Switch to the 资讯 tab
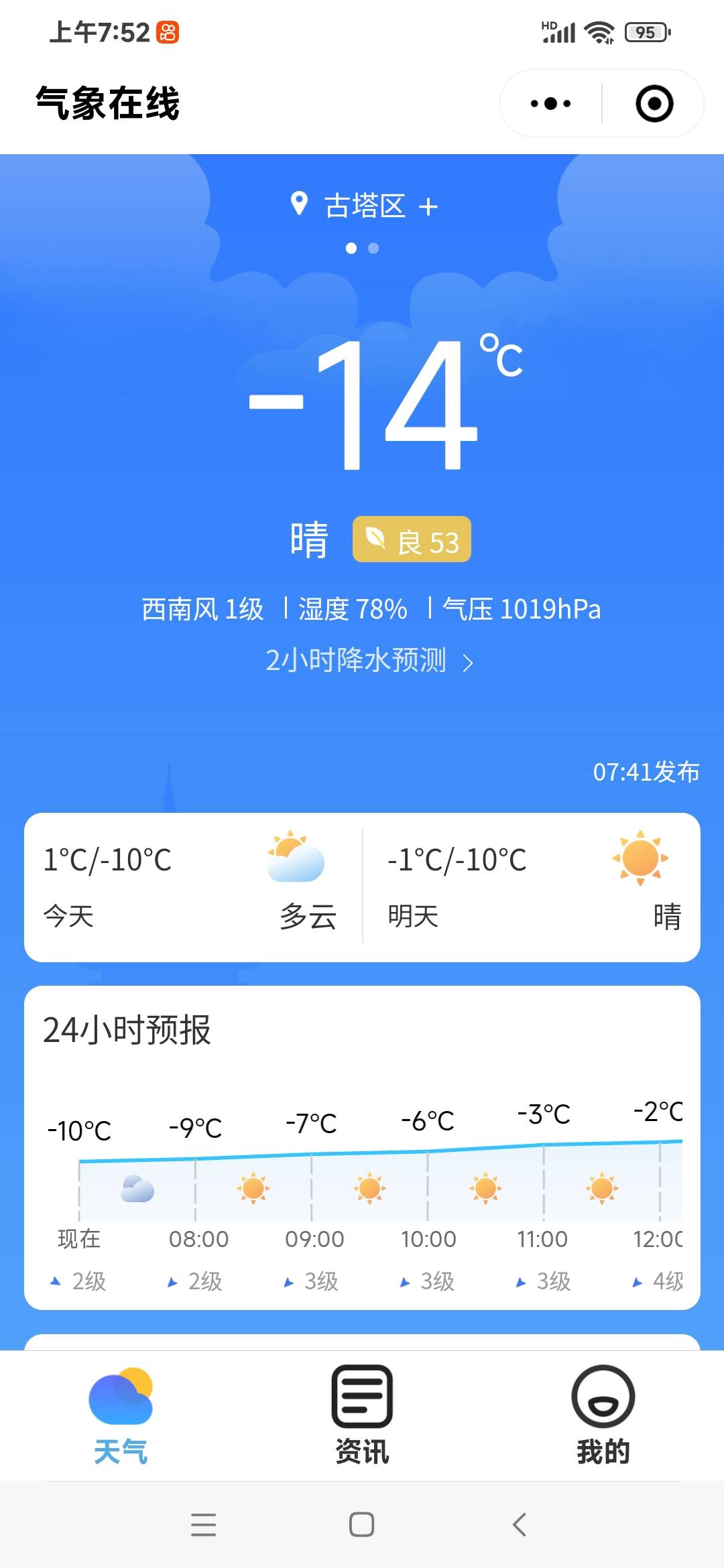The width and height of the screenshot is (724, 1568). (x=362, y=1415)
